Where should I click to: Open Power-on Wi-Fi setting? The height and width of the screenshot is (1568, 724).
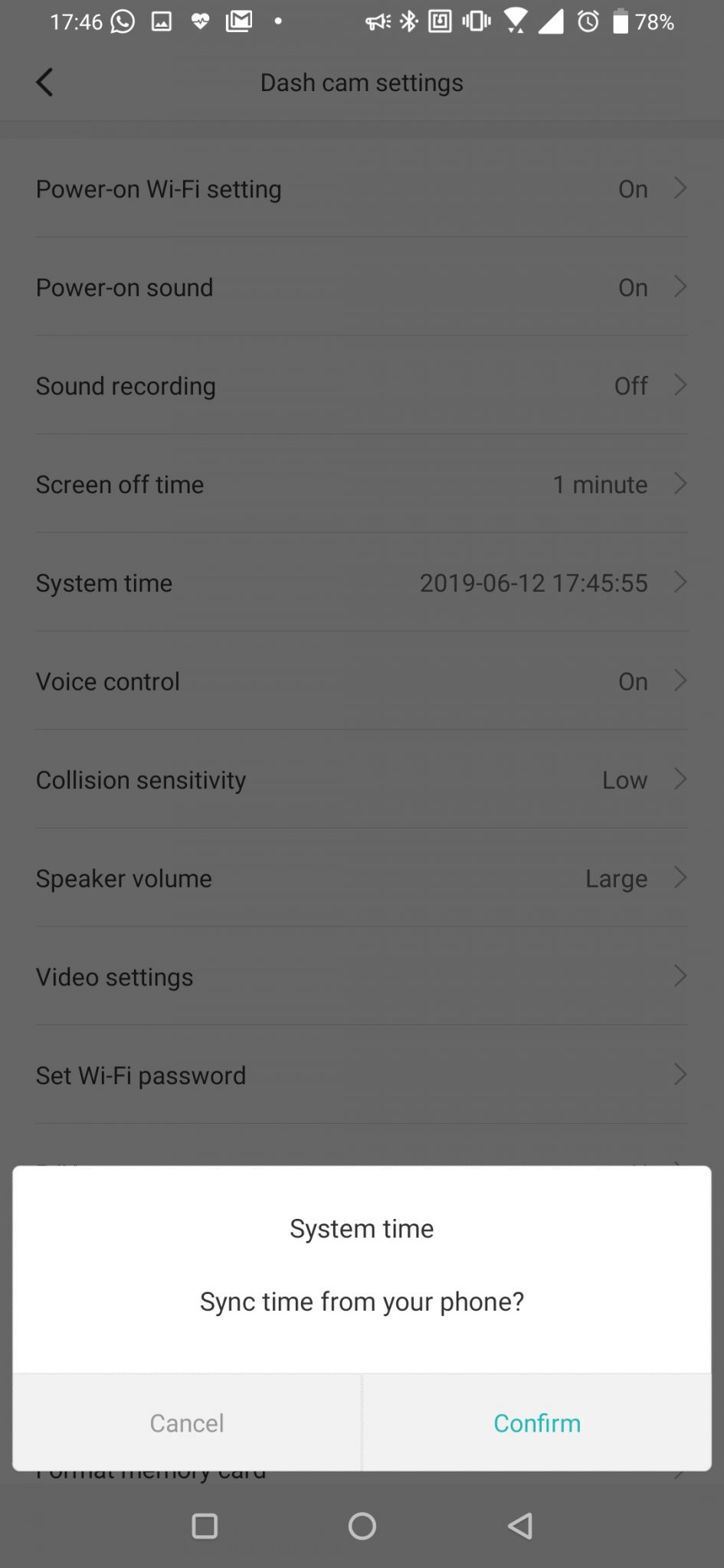(362, 188)
